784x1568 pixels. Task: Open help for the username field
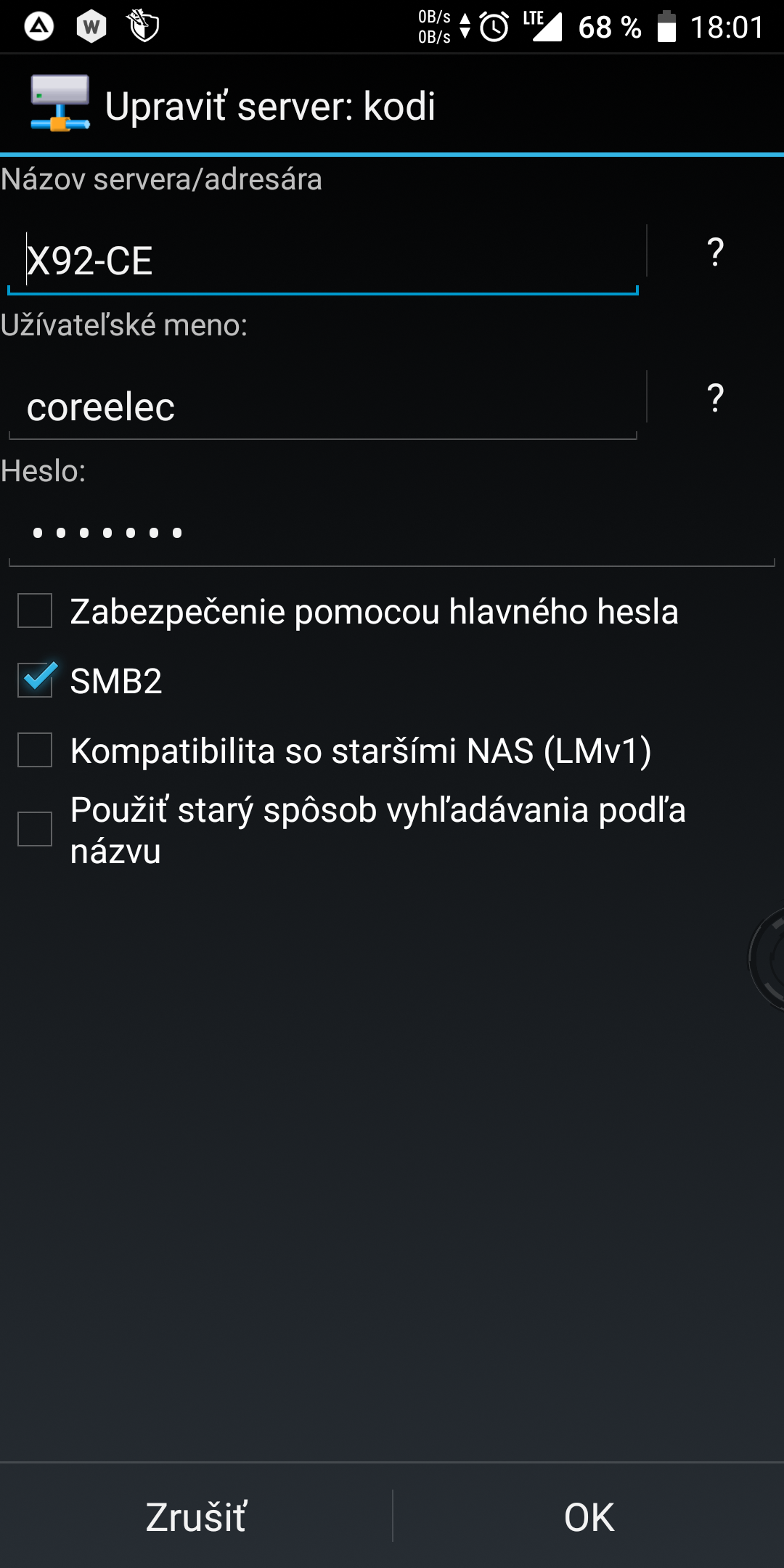[x=715, y=399]
